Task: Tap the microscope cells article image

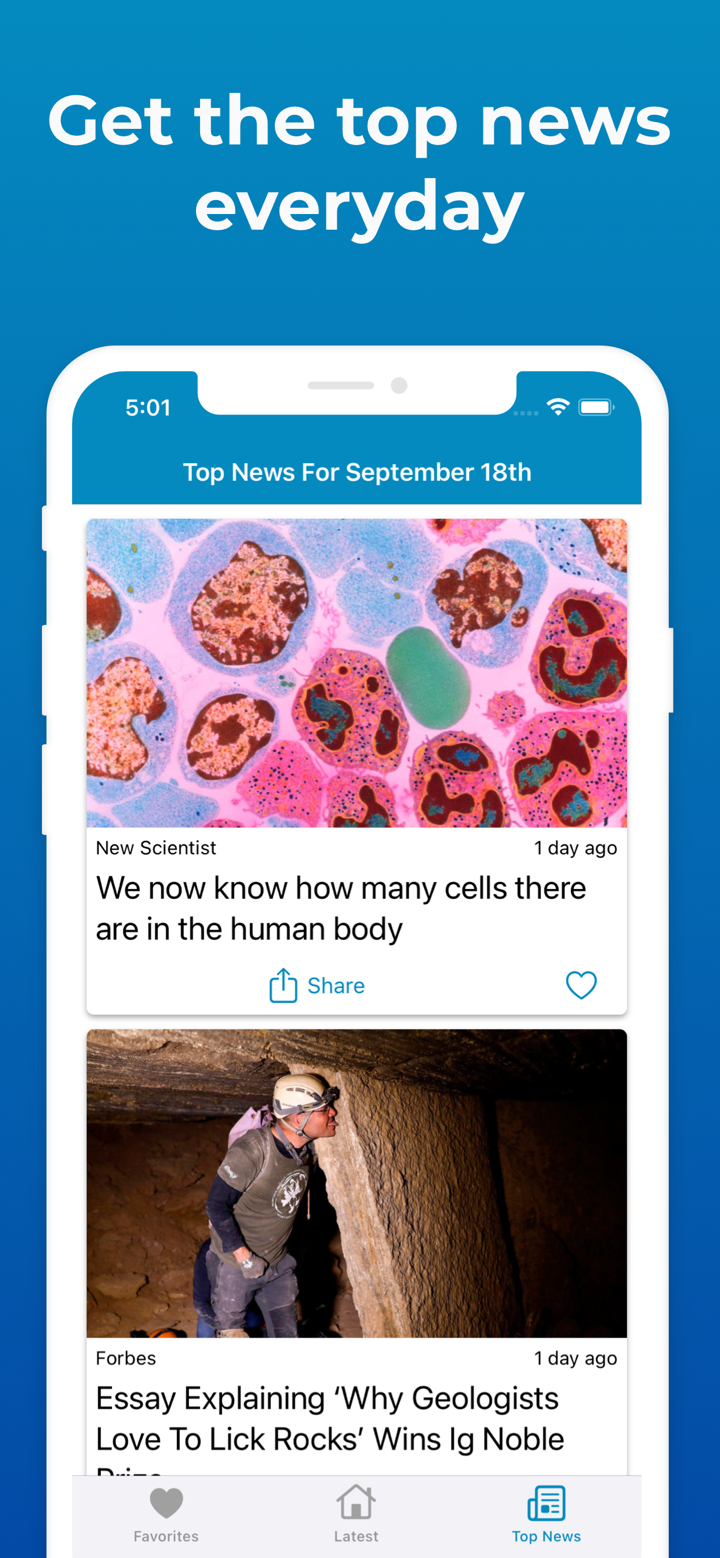Action: (x=356, y=672)
